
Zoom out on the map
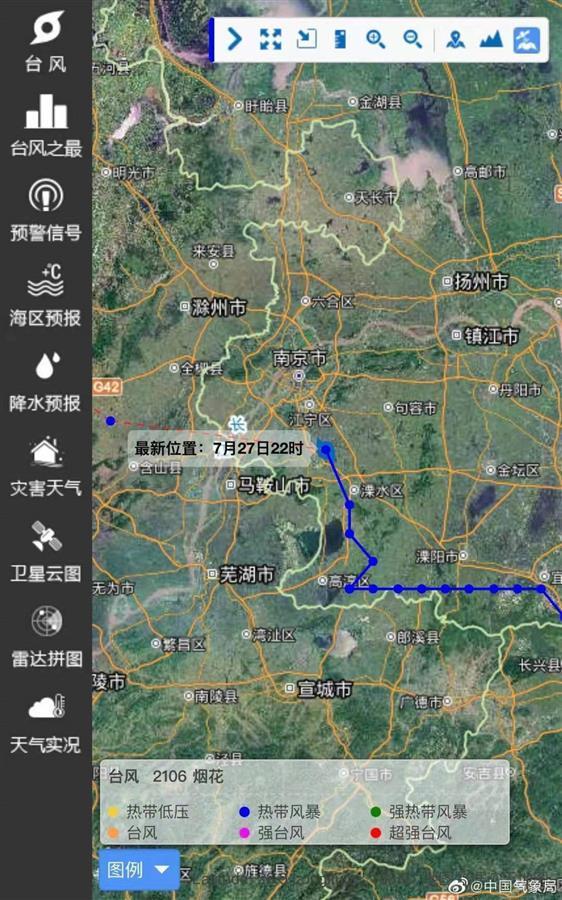tap(413, 40)
